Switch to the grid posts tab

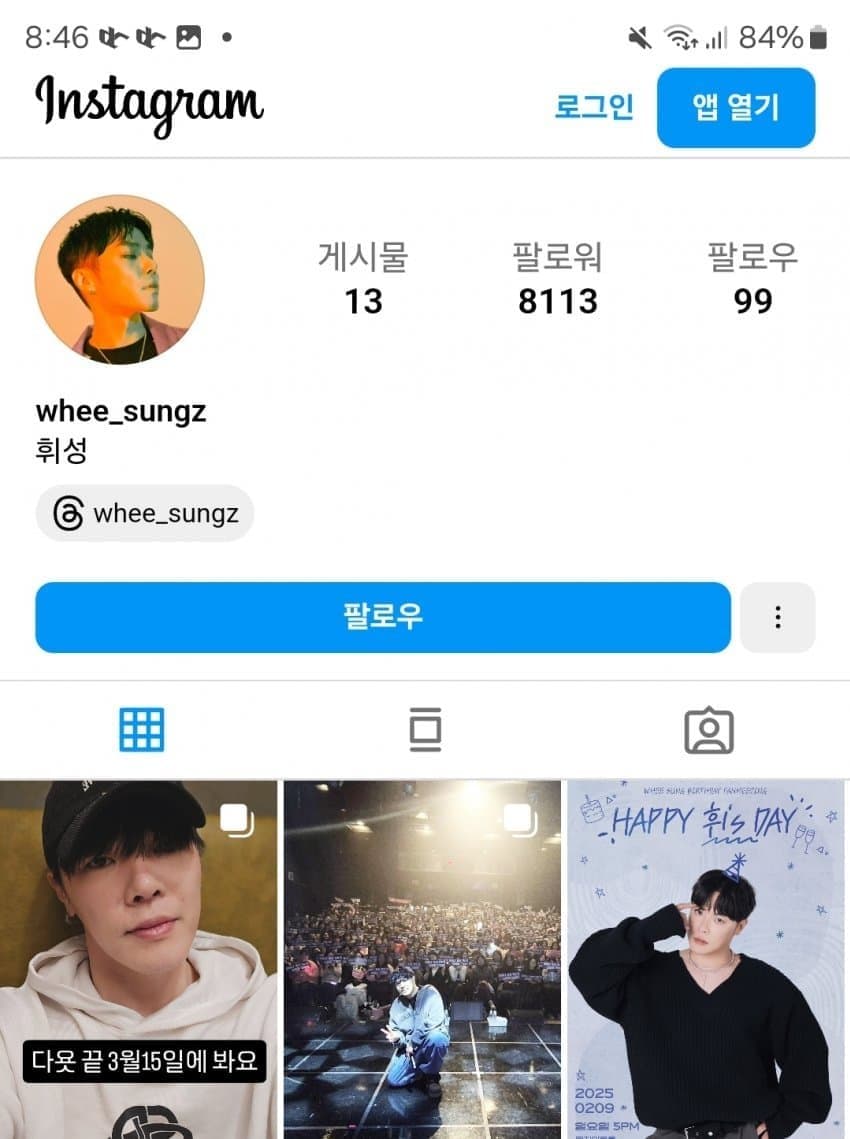pos(141,730)
